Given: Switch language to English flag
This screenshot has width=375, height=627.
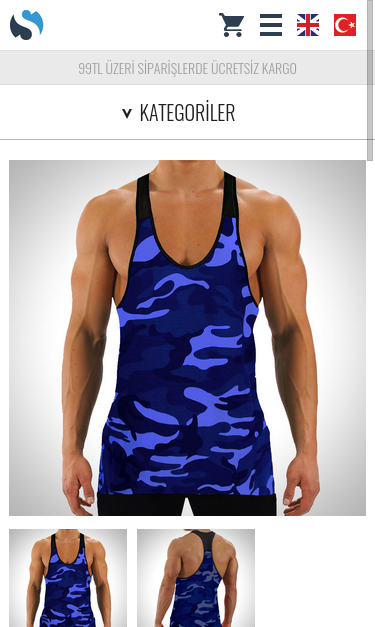Looking at the screenshot, I should click(x=308, y=25).
